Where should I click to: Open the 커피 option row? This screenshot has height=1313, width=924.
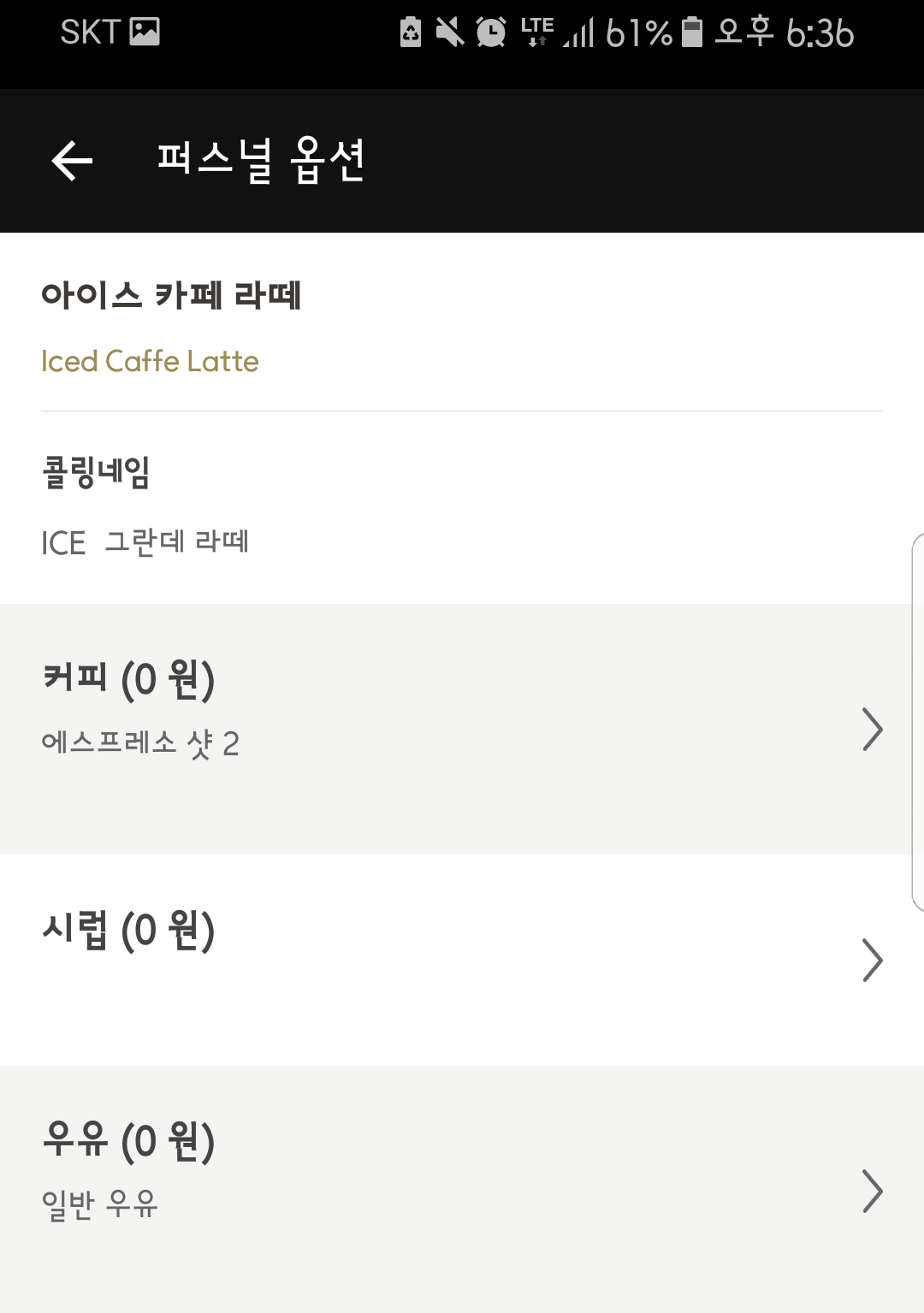[x=462, y=729]
